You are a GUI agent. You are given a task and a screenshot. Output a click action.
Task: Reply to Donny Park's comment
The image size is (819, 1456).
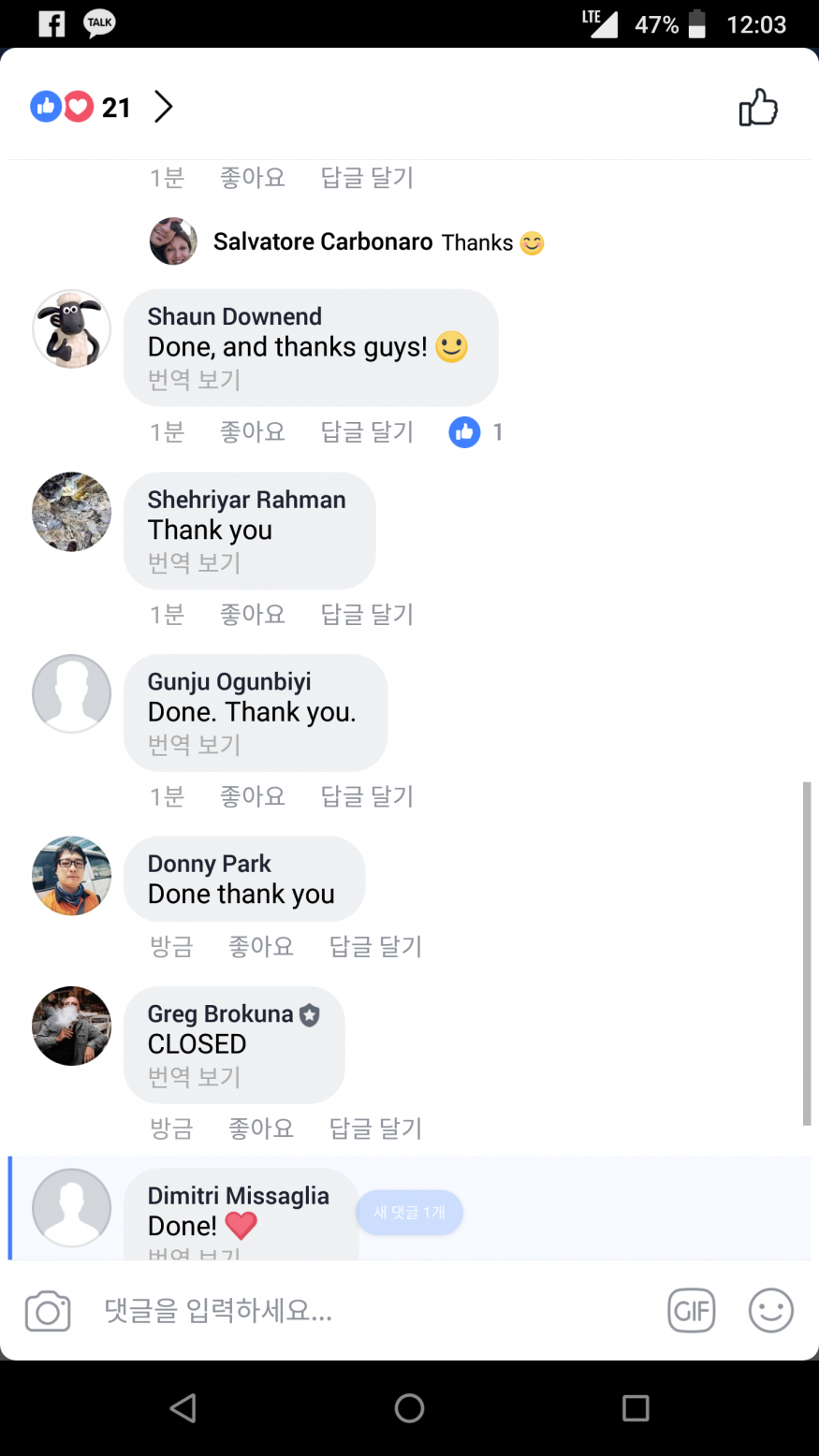coord(375,946)
